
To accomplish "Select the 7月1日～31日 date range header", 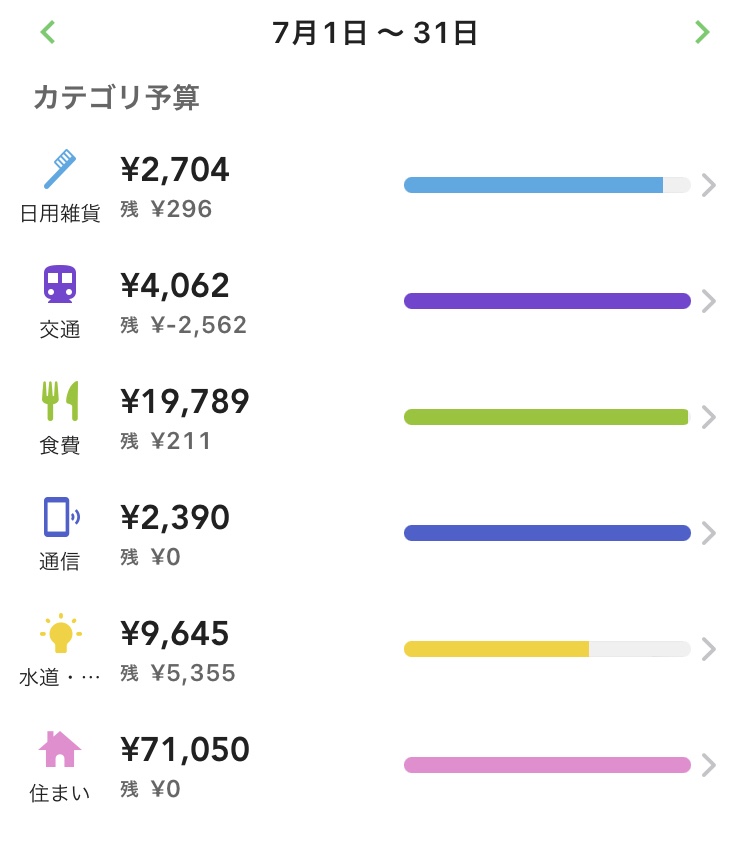I will coord(375,31).
